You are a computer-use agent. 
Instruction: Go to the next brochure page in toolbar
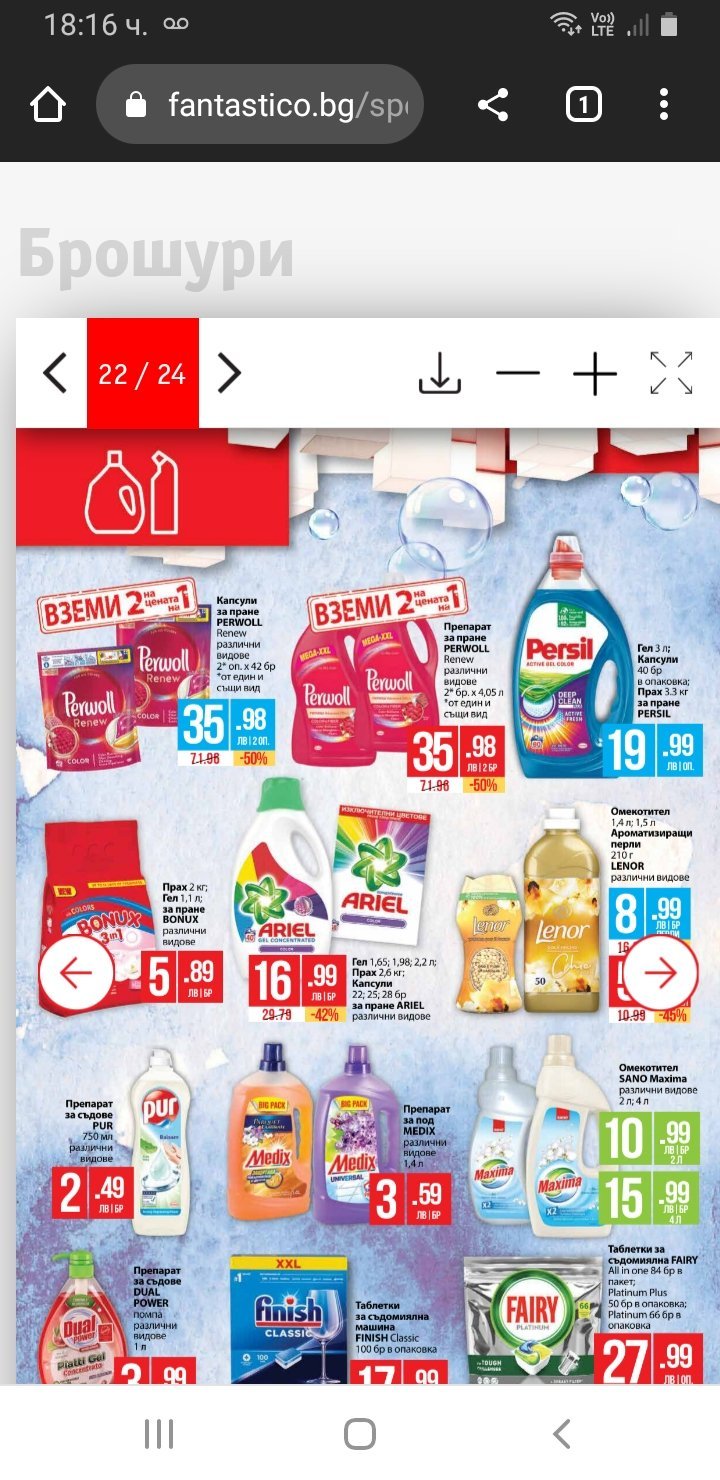click(x=230, y=373)
